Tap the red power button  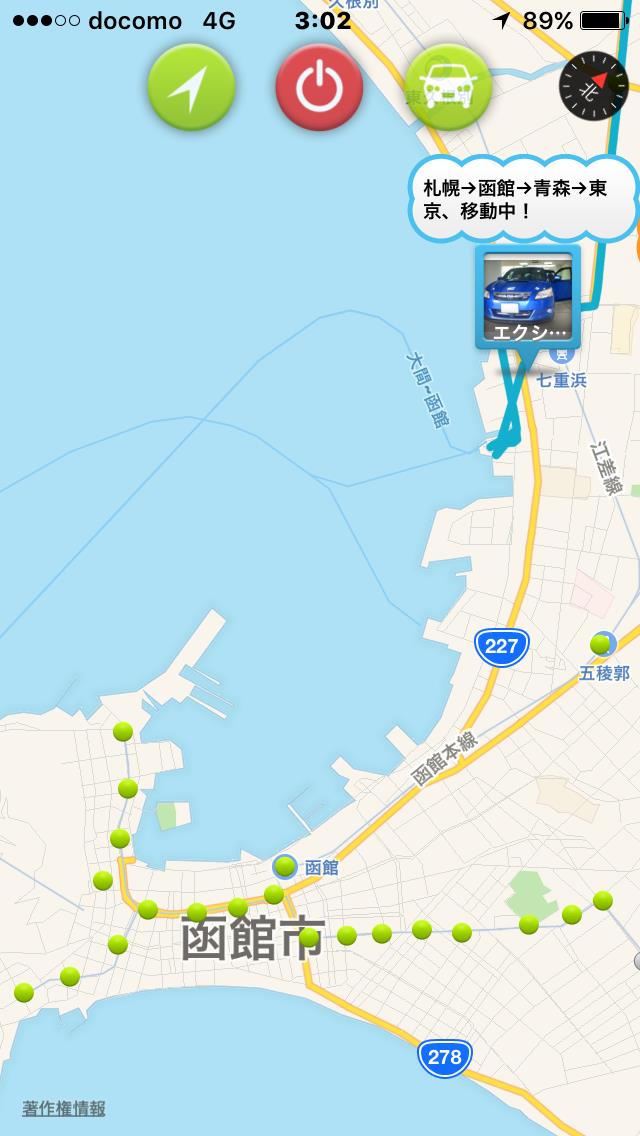click(320, 87)
